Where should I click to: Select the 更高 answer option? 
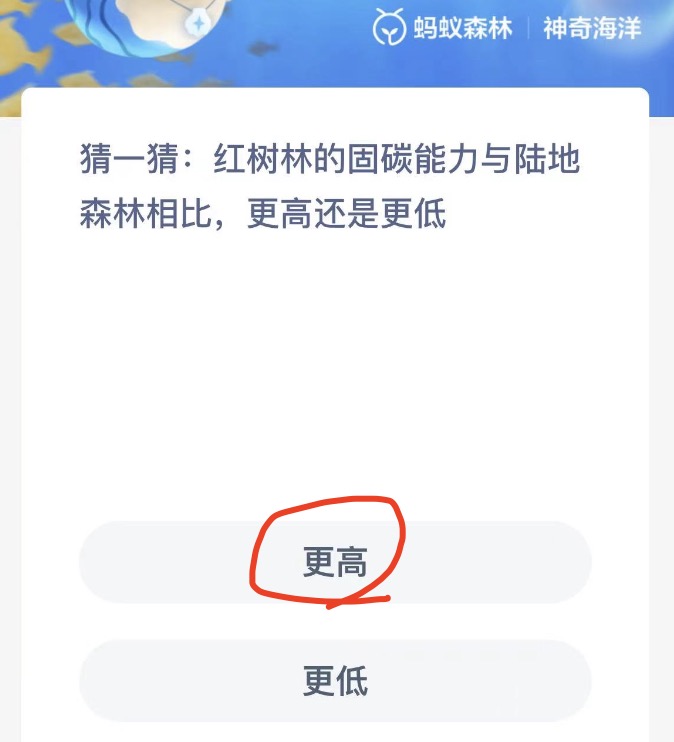[x=335, y=562]
